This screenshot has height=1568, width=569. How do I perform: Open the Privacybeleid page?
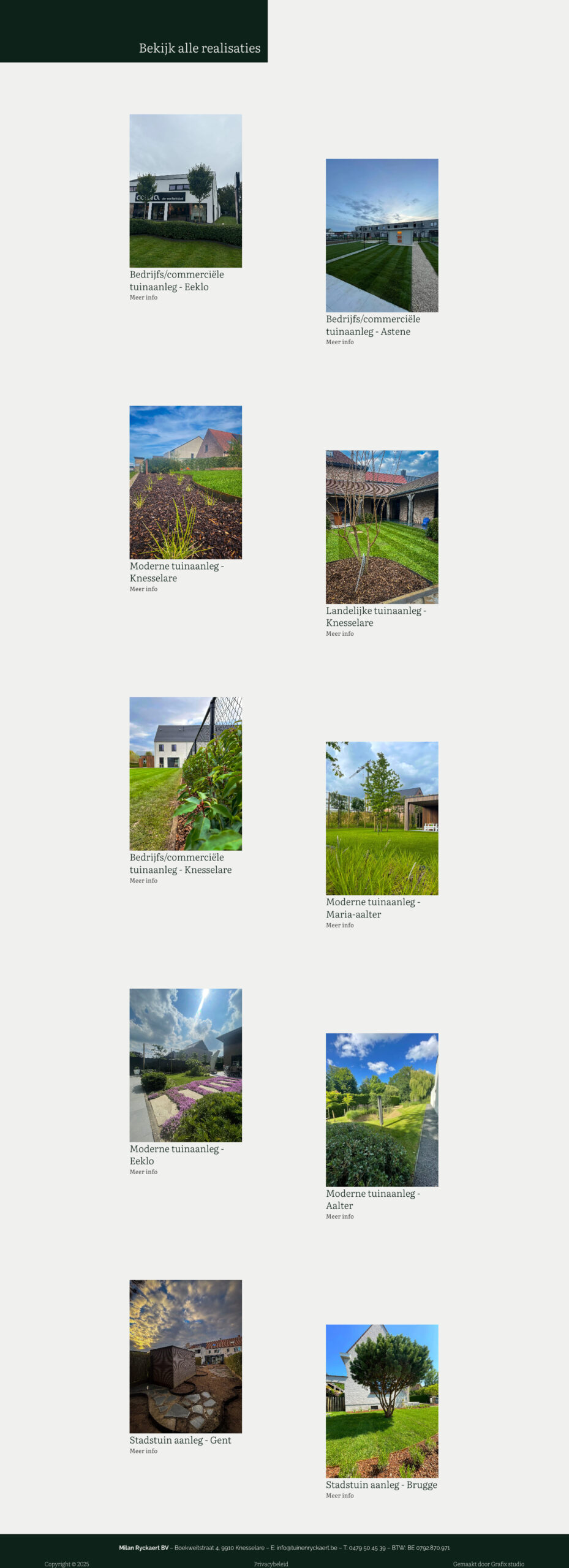(271, 1564)
